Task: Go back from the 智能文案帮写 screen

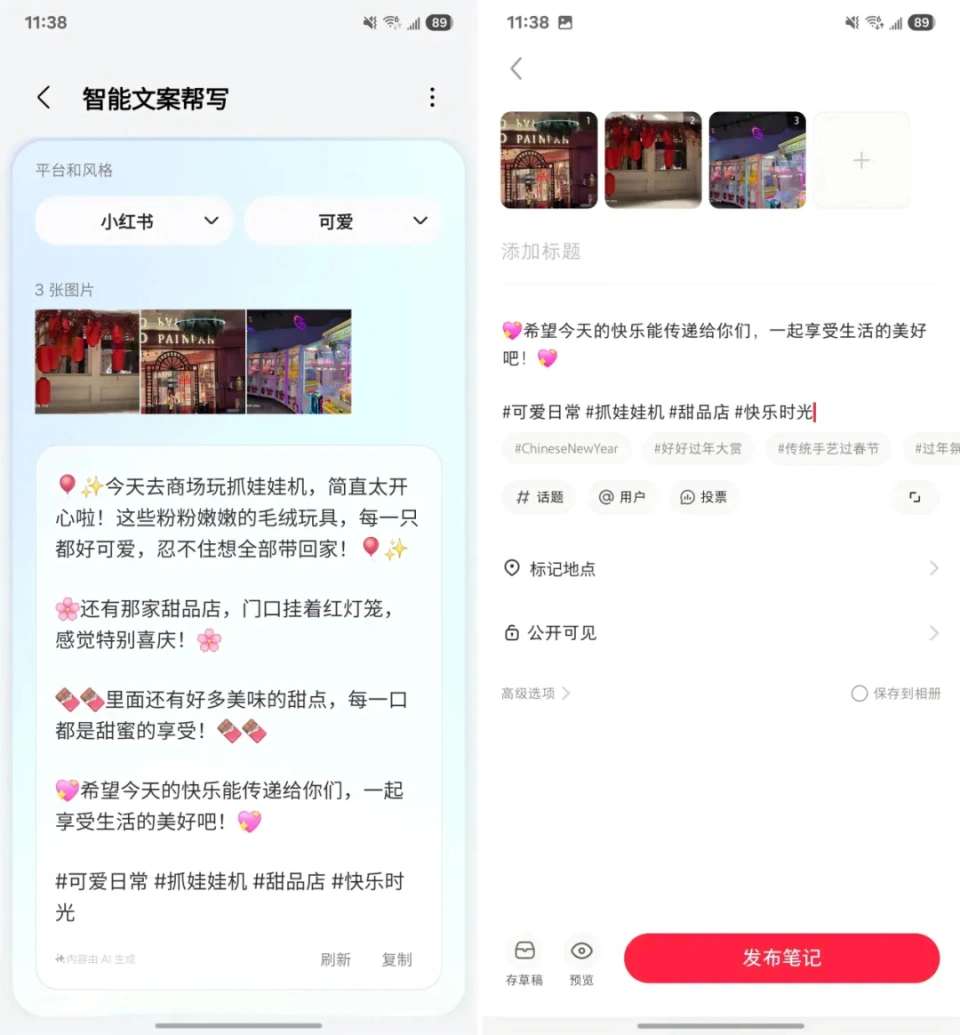Action: [43, 97]
